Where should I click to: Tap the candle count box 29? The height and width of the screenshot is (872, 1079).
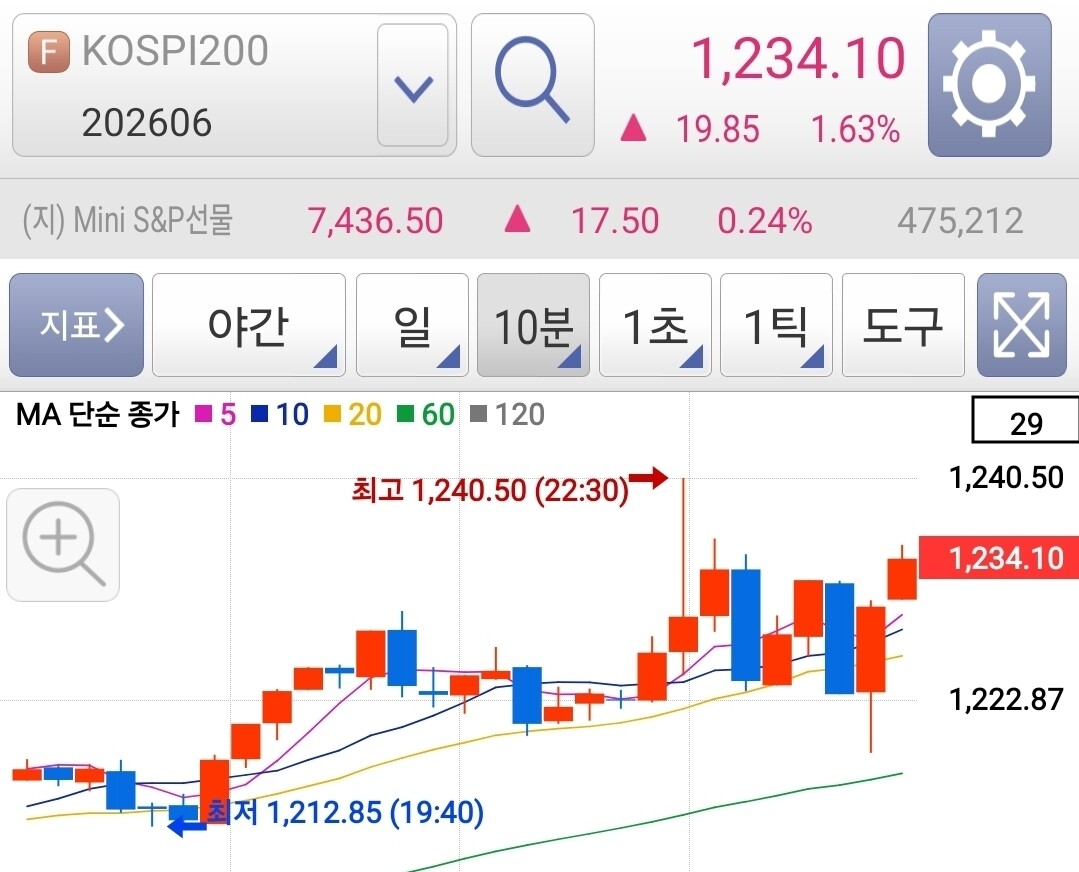coord(1025,421)
